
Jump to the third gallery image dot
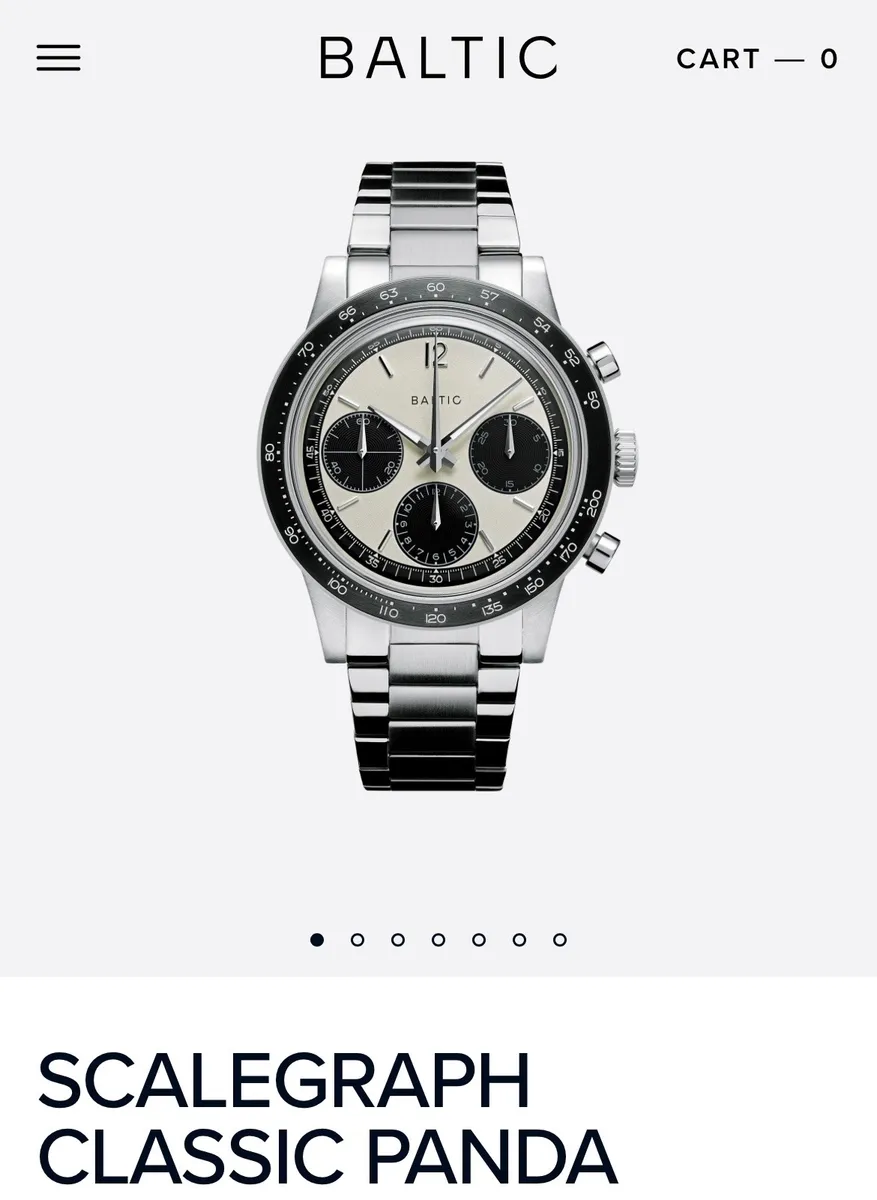click(398, 940)
